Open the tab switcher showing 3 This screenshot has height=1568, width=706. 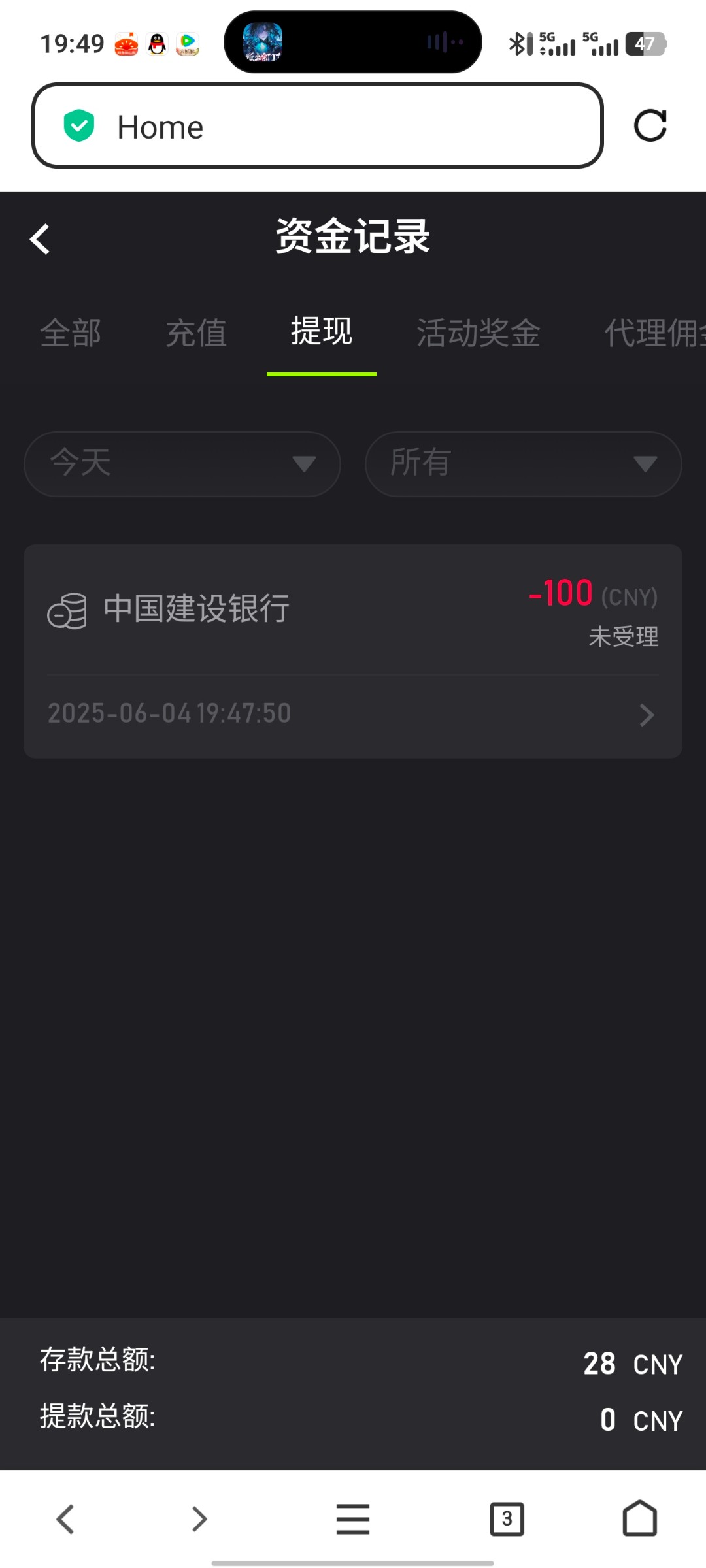point(507,1518)
